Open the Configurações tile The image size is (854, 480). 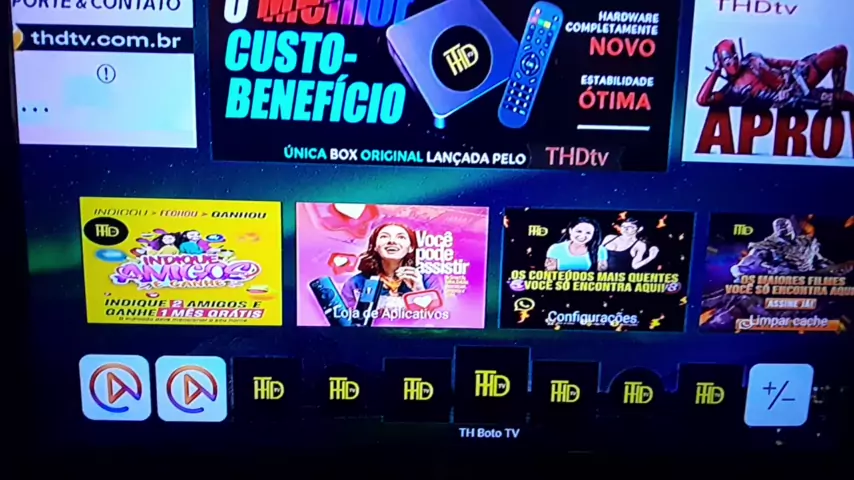[596, 270]
